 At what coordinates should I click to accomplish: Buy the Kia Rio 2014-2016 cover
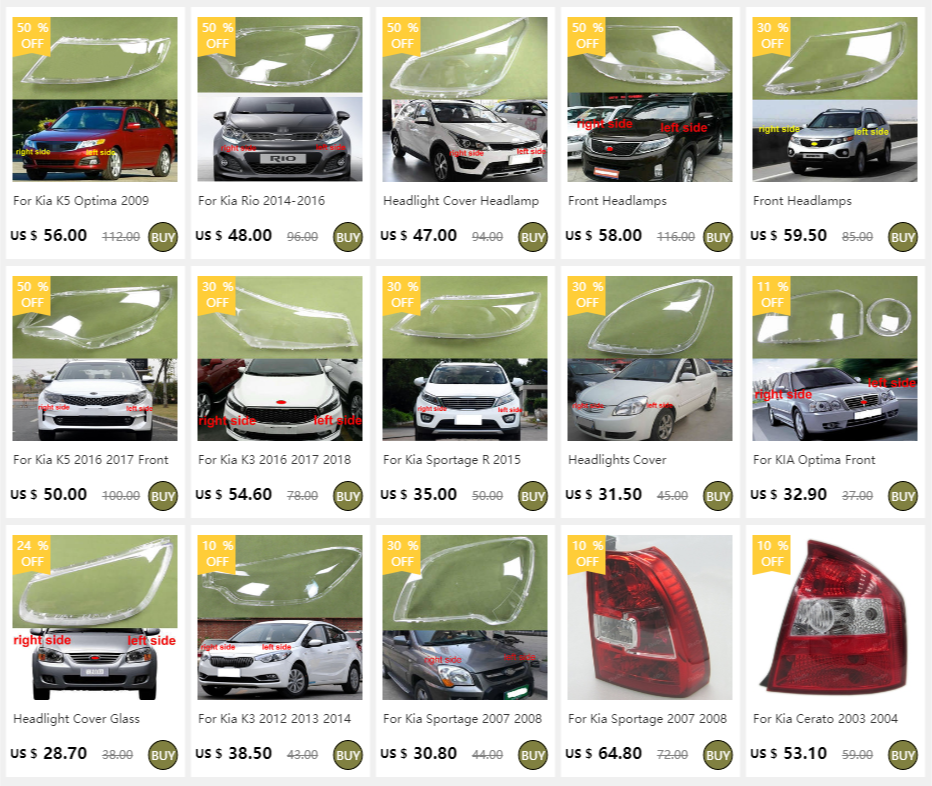pyautogui.click(x=348, y=237)
